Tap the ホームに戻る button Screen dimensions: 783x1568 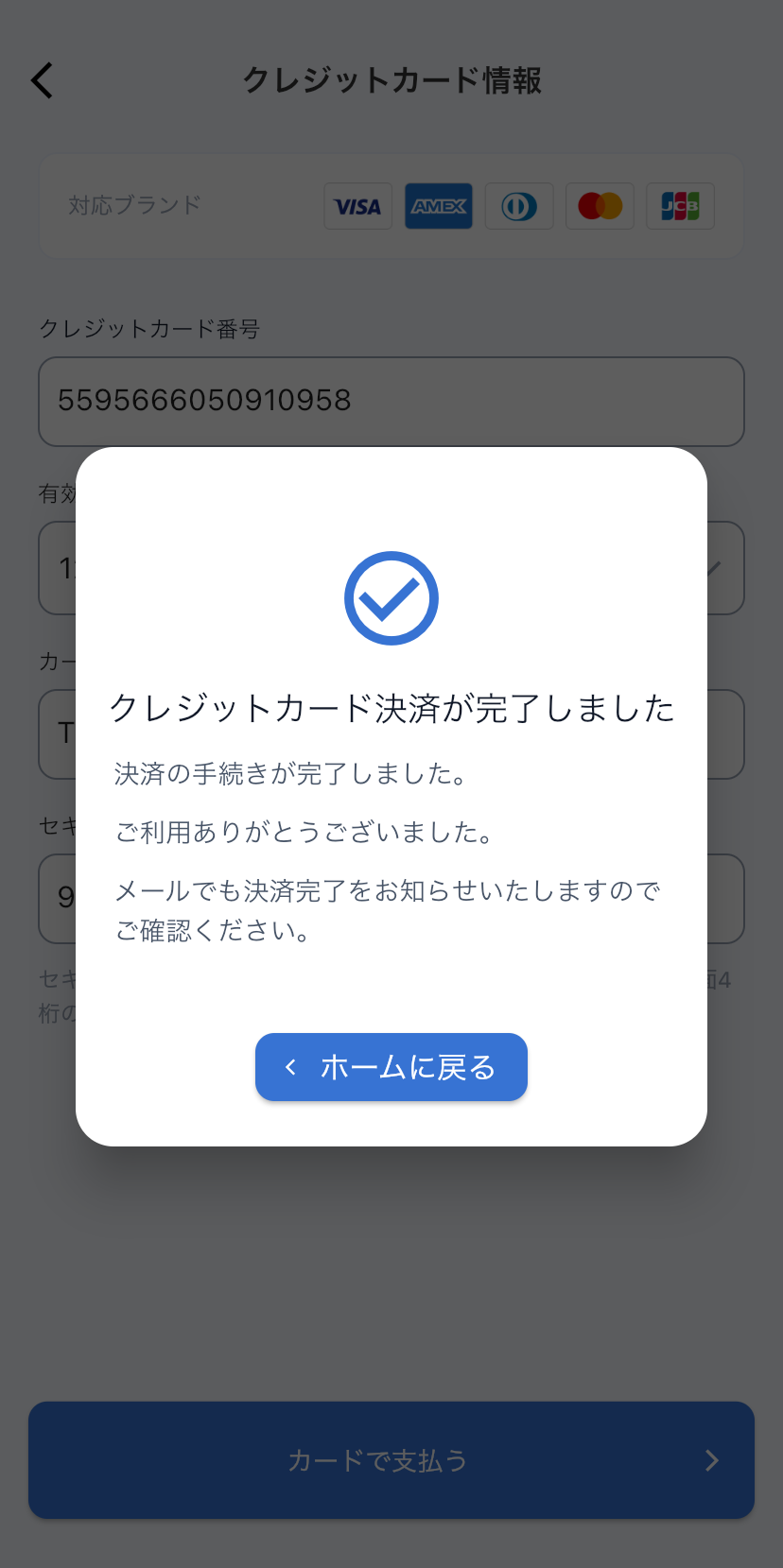[x=391, y=1067]
